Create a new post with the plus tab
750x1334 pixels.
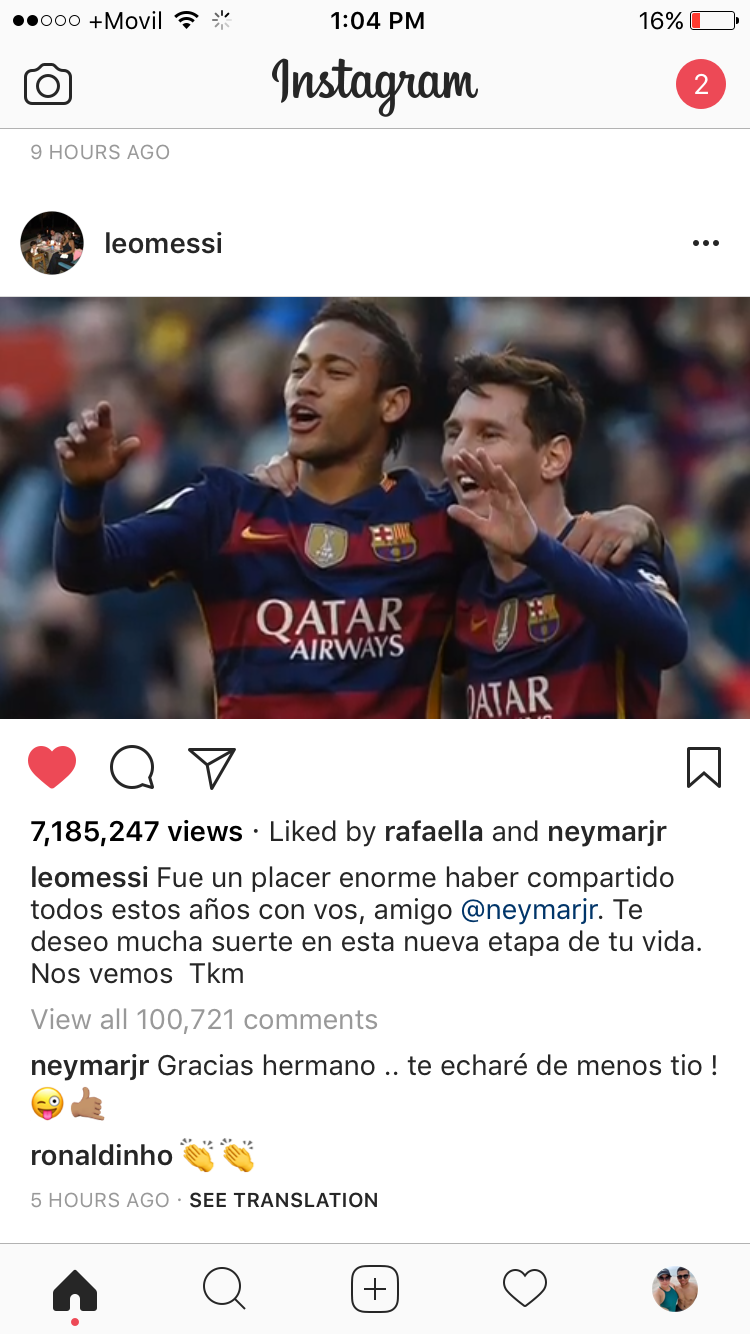pos(375,1289)
